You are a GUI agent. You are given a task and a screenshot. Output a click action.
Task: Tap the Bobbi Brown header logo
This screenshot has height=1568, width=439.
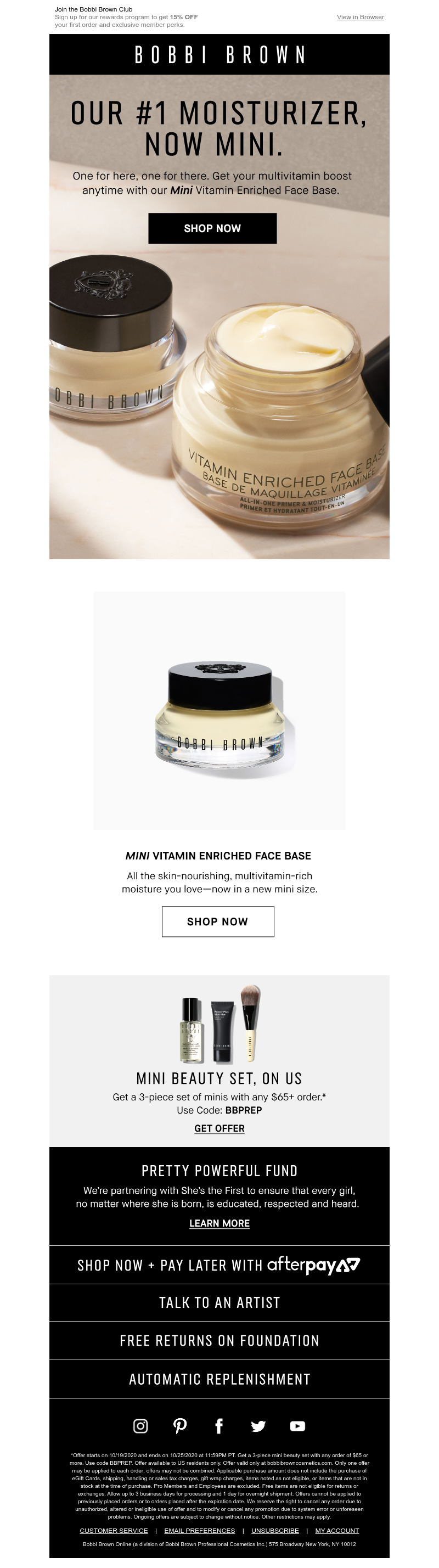[x=219, y=55]
